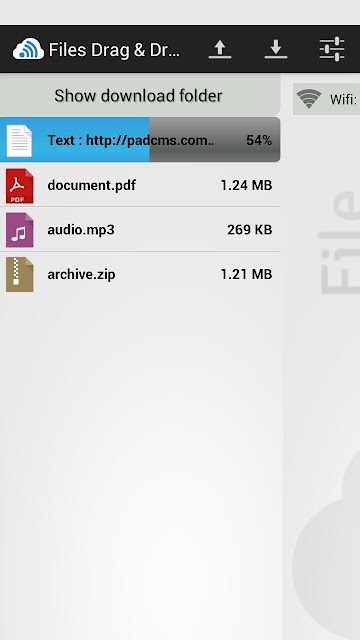The width and height of the screenshot is (360, 640).
Task: Tap the padcms.com text transfer row
Action: tap(140, 140)
